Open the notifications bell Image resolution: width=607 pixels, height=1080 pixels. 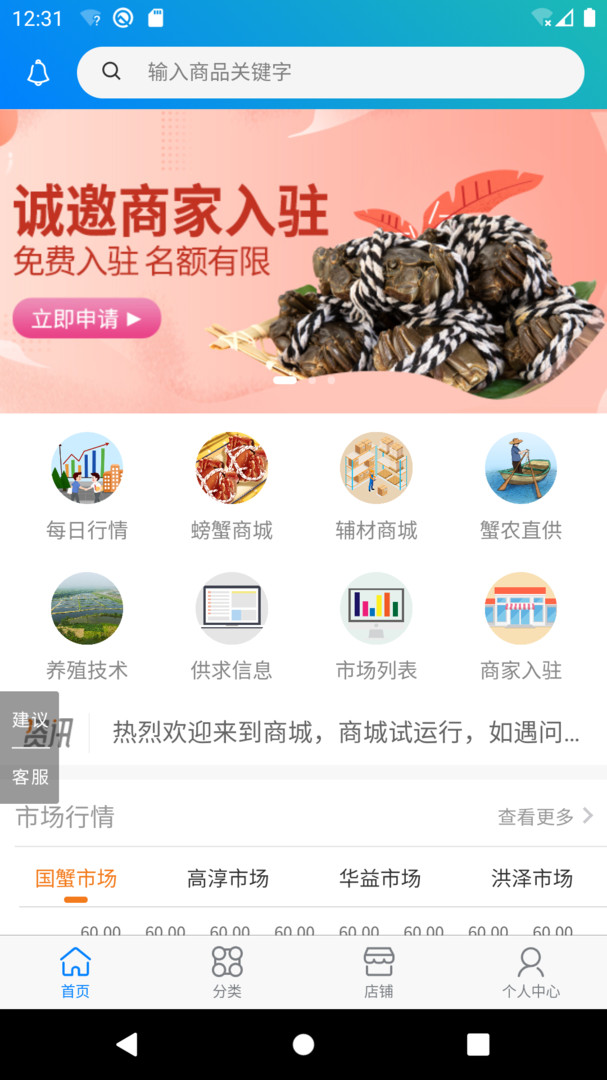click(38, 72)
